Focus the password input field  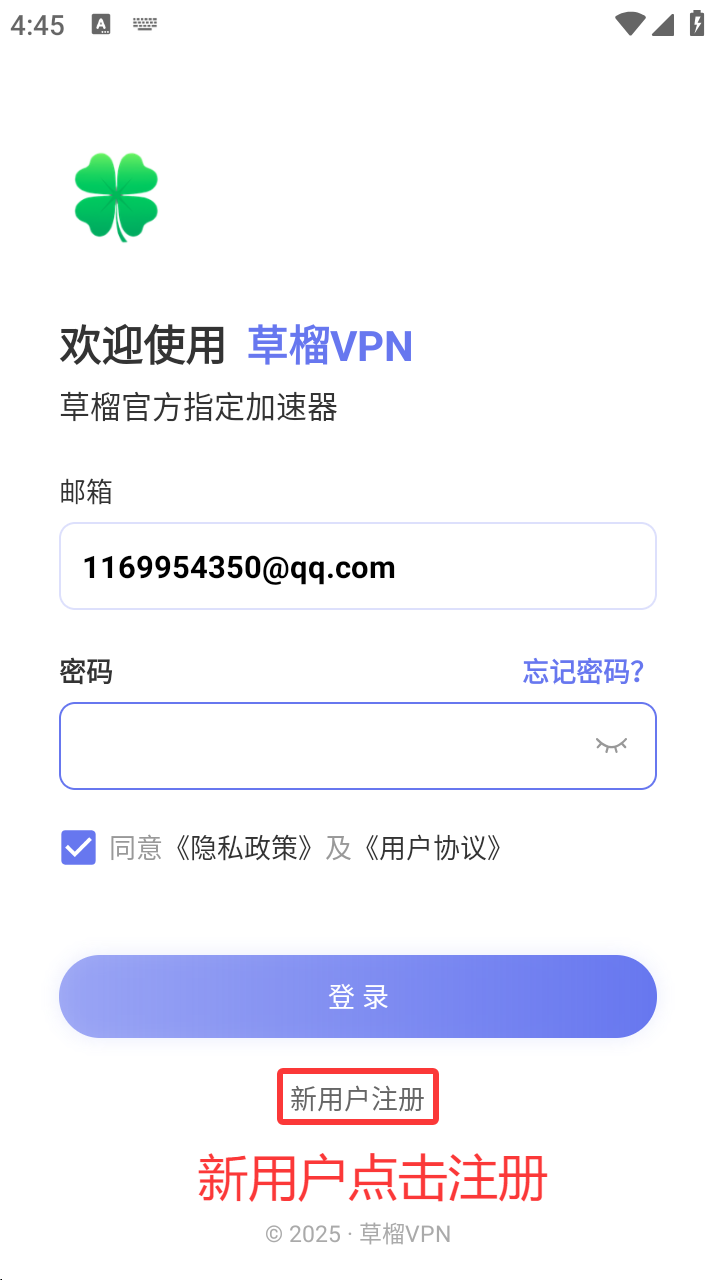pos(320,746)
